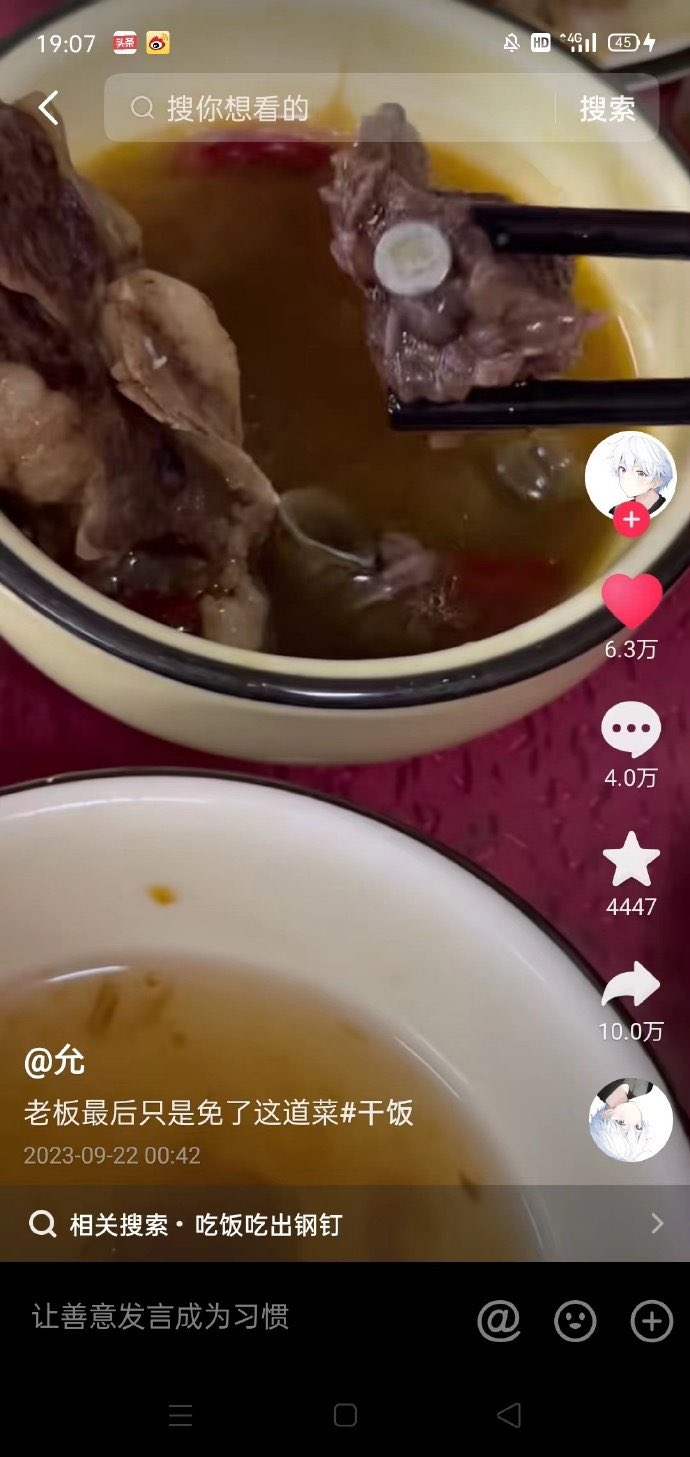
Task: Tap the 搜索 button
Action: (607, 108)
